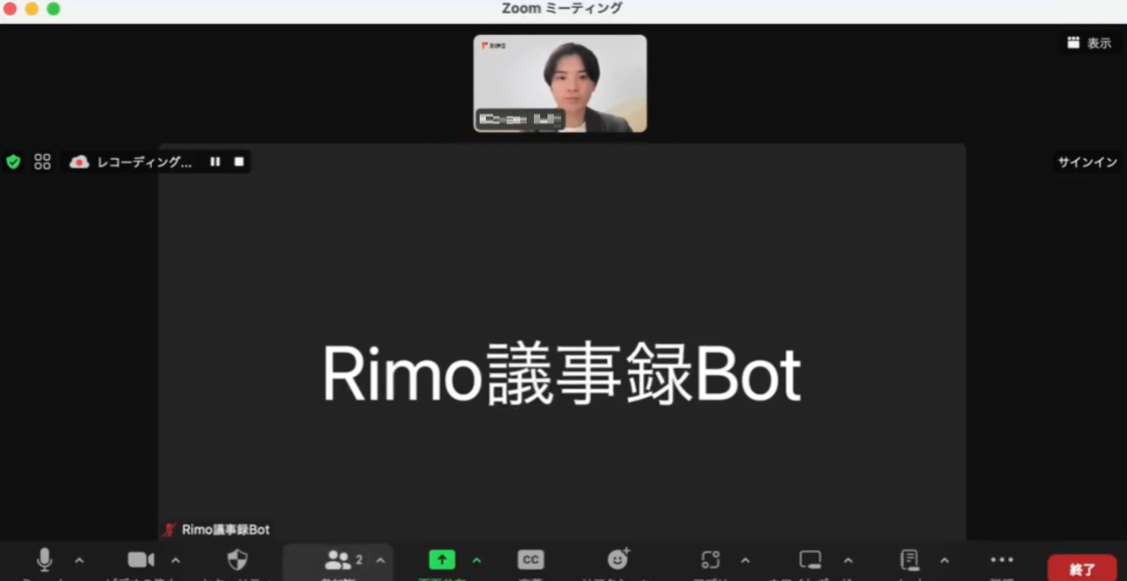Tap the サインイン sign-in button
1127x581 pixels.
[x=1087, y=162]
